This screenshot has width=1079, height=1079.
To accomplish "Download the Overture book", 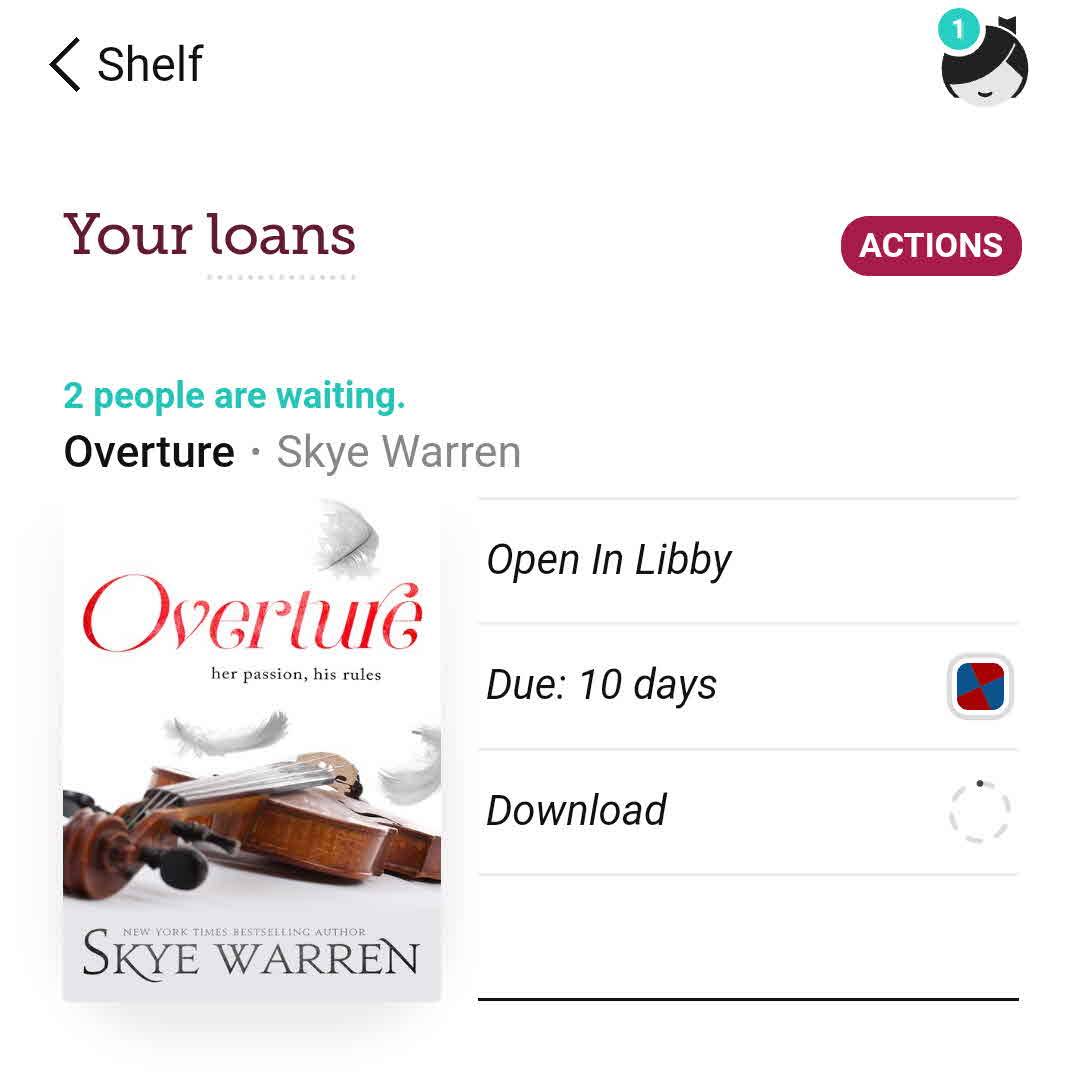I will point(576,811).
